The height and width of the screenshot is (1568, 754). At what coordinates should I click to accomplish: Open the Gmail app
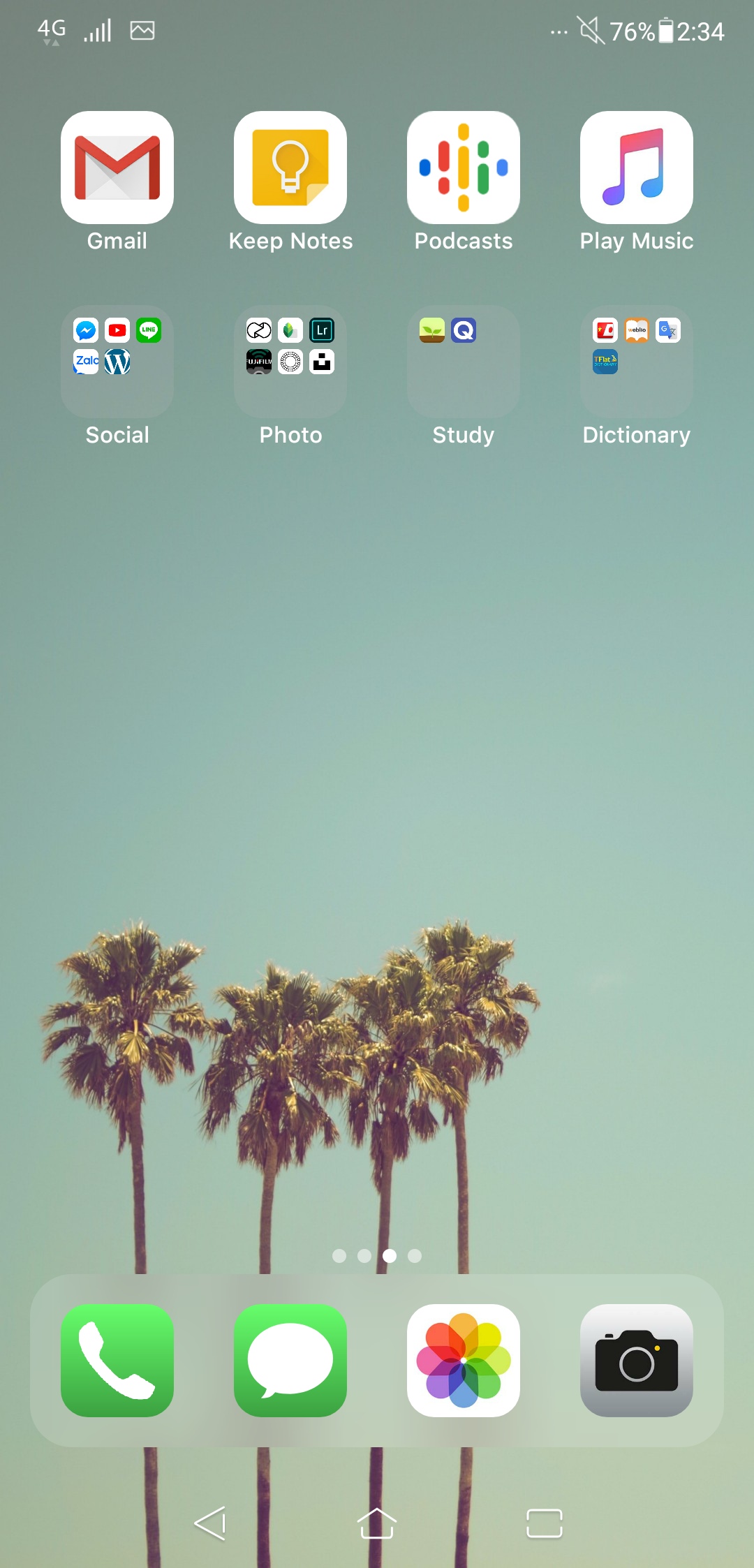(117, 168)
